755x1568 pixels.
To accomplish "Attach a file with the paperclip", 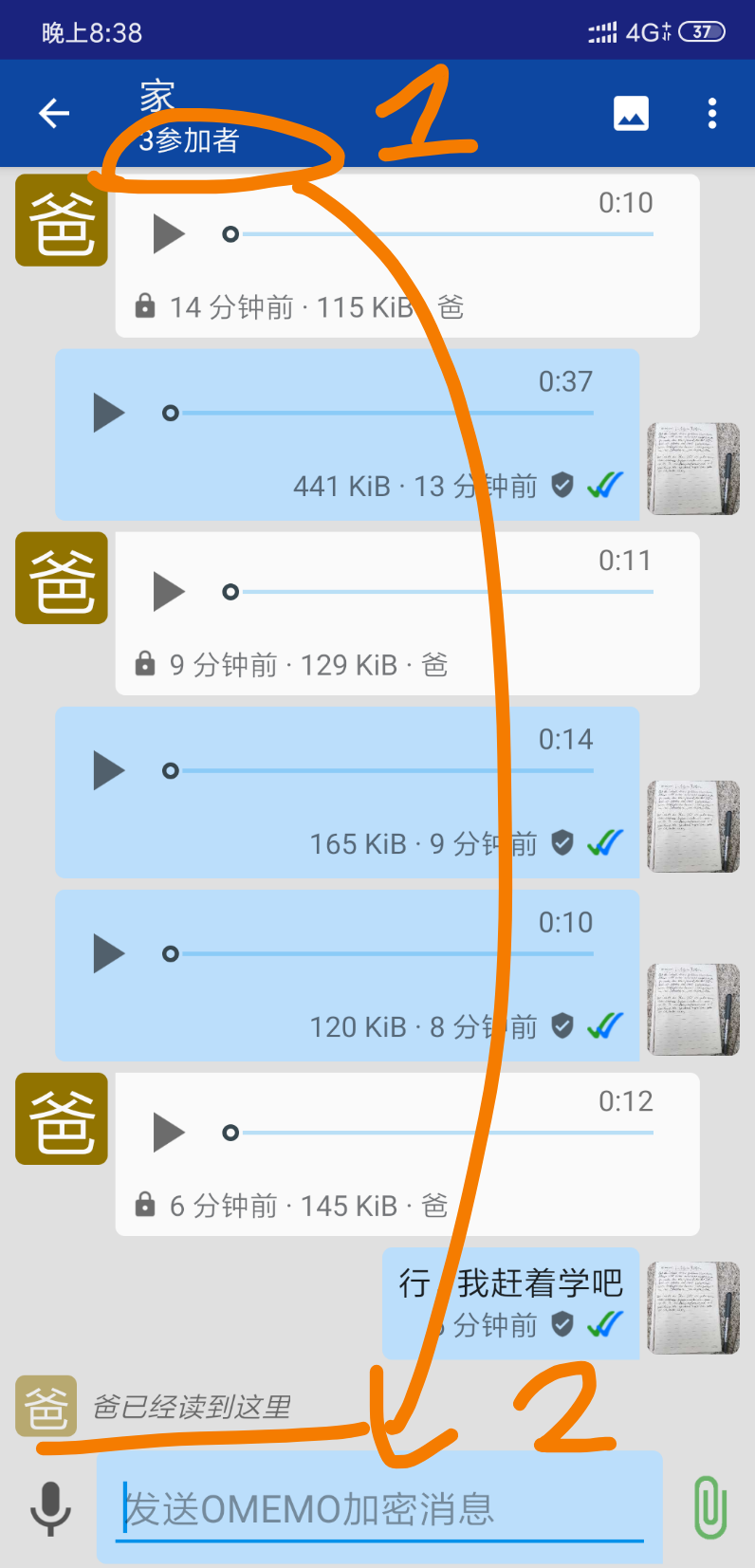I will (709, 1507).
